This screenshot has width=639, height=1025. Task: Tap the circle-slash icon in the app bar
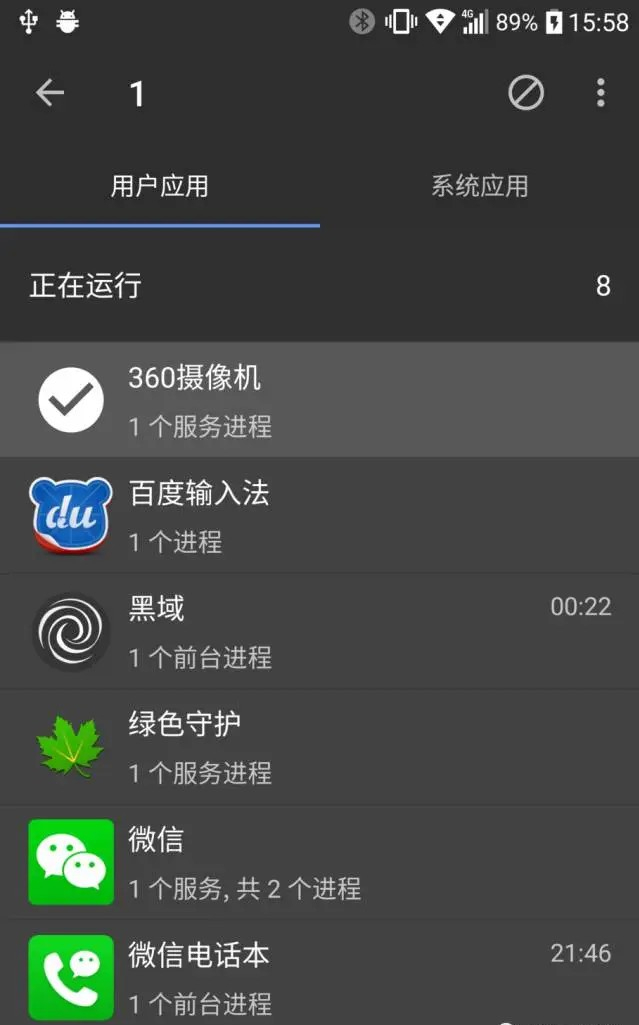[x=526, y=93]
